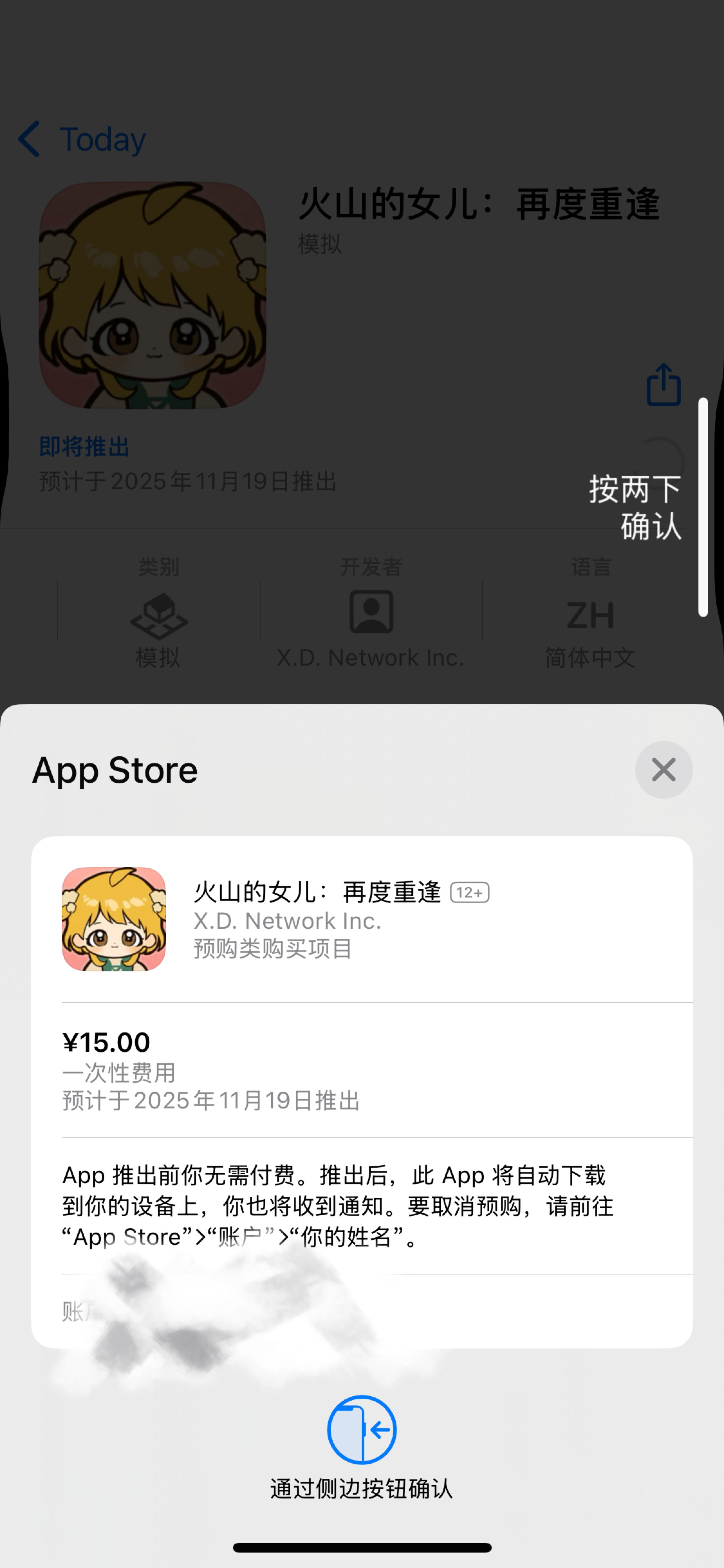Tap the side button confirmation icon

coord(362,1429)
